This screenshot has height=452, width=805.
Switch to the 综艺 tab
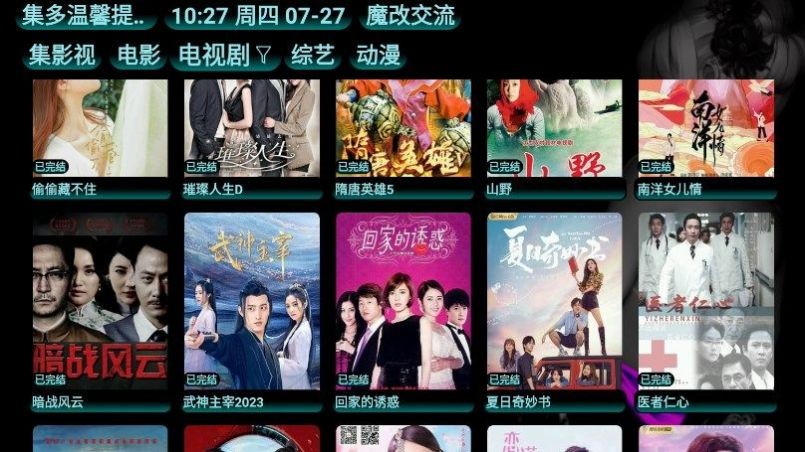[312, 55]
